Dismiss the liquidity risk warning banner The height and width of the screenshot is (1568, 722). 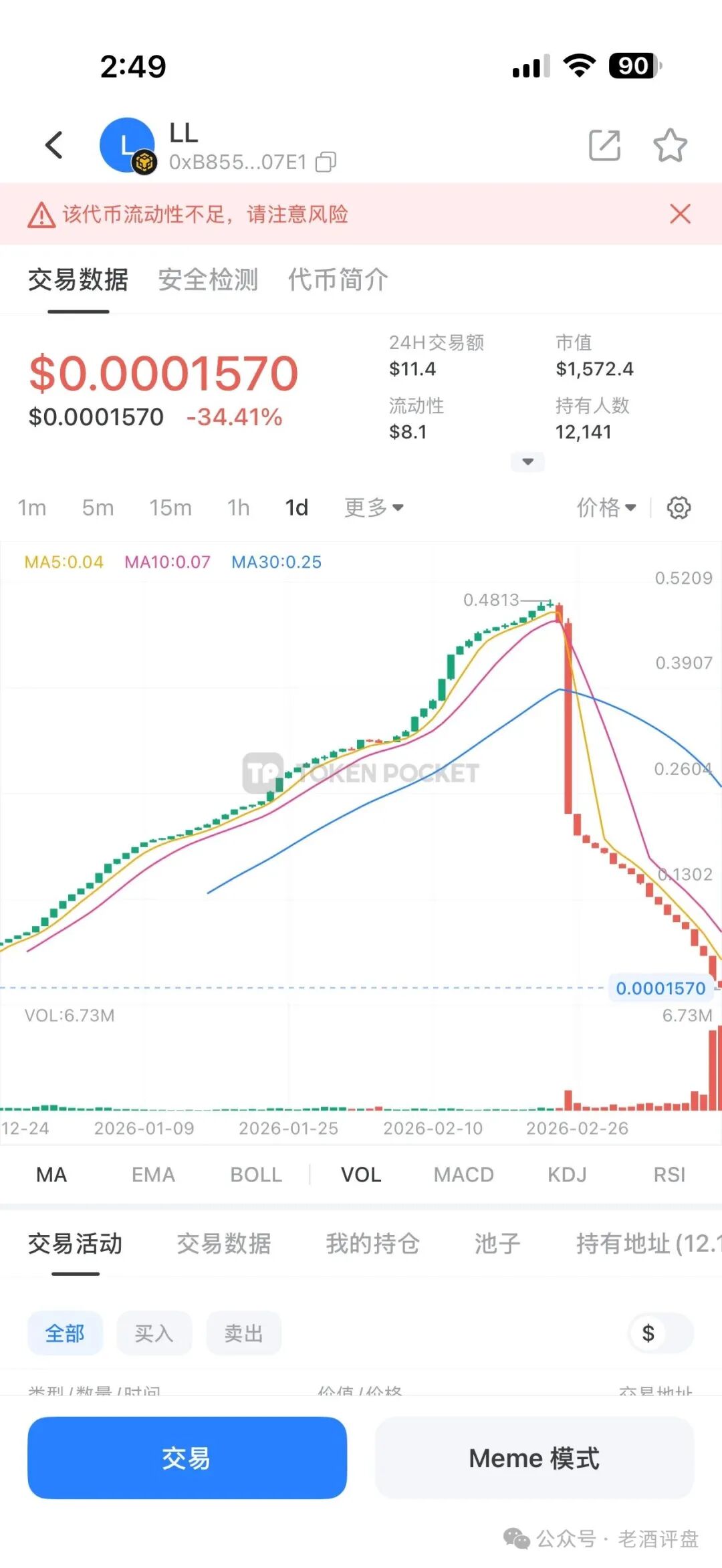click(680, 214)
